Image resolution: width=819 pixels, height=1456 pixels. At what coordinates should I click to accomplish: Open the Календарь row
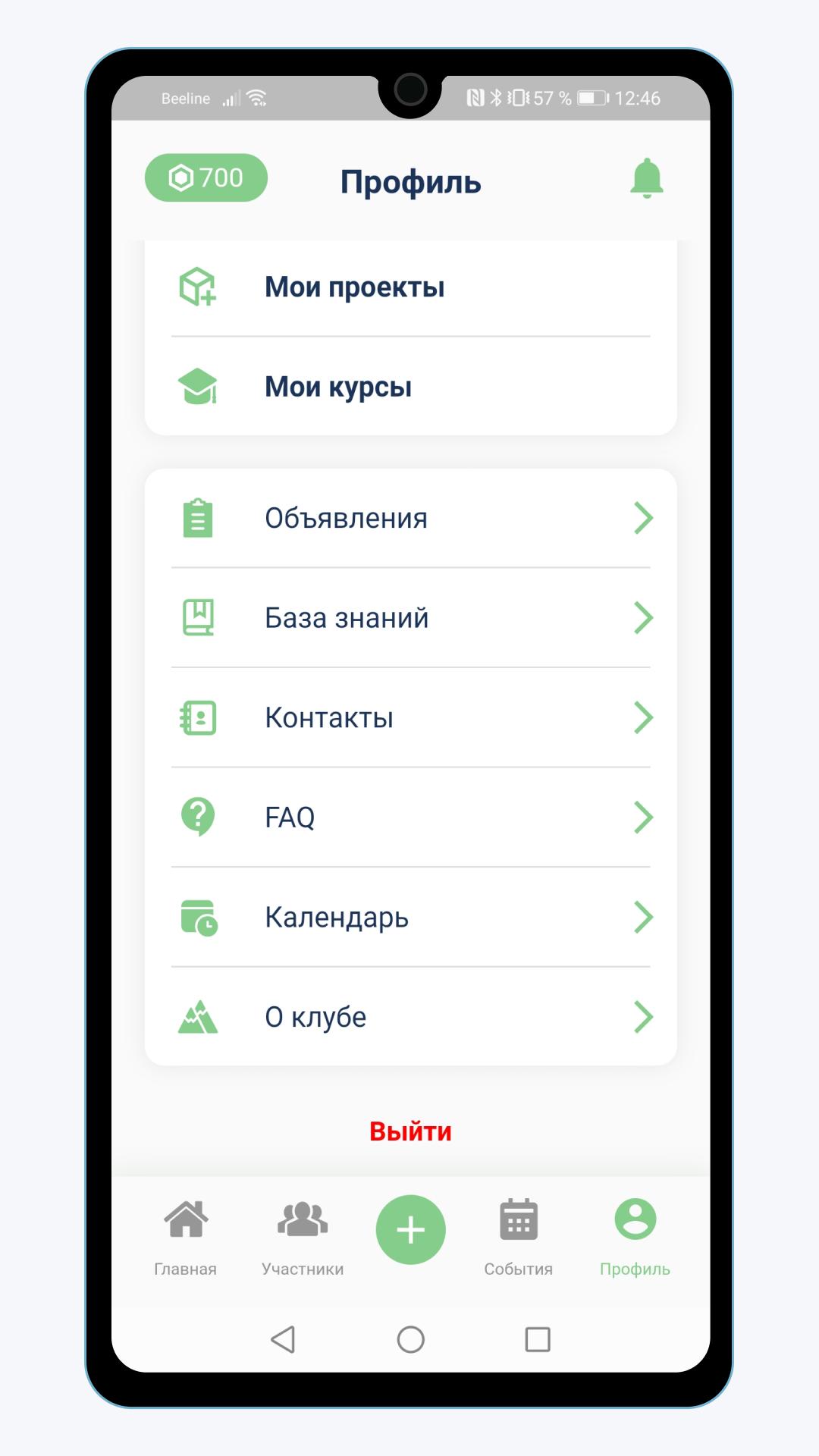pyautogui.click(x=410, y=918)
